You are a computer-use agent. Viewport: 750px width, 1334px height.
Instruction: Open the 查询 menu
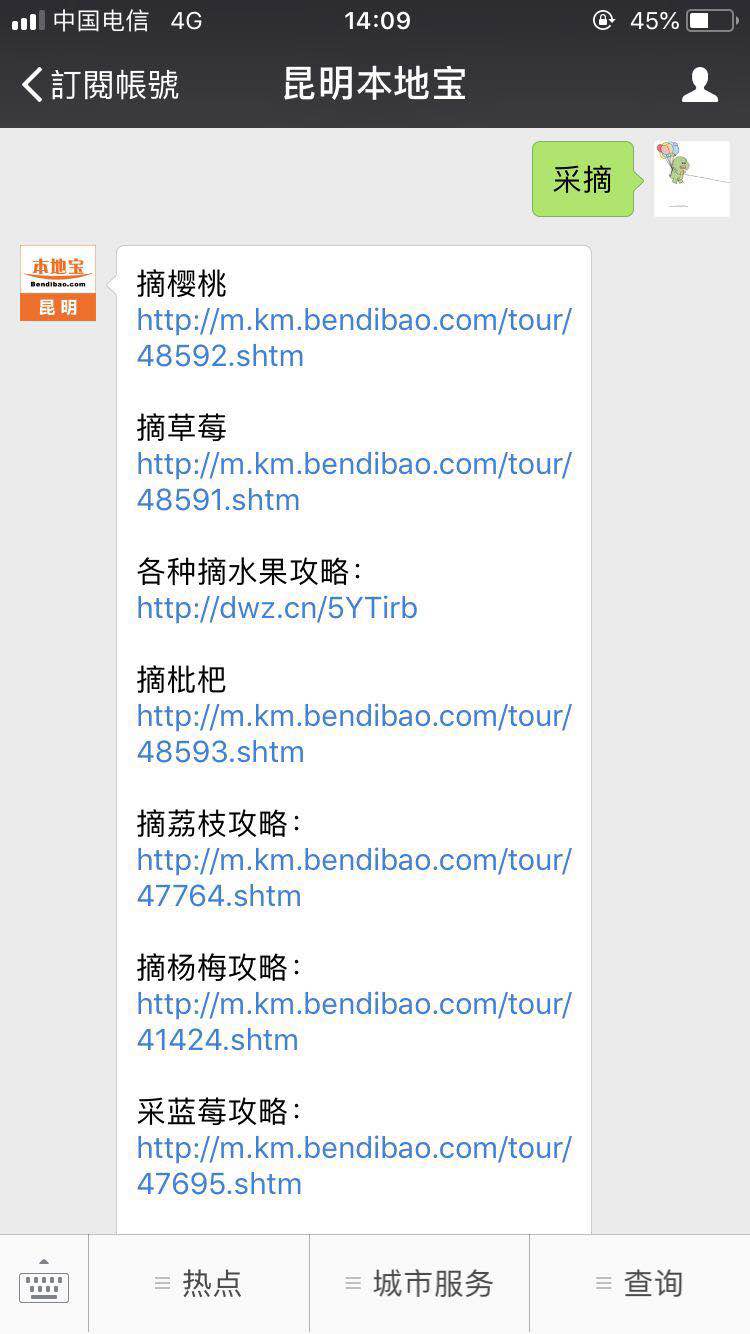640,1284
